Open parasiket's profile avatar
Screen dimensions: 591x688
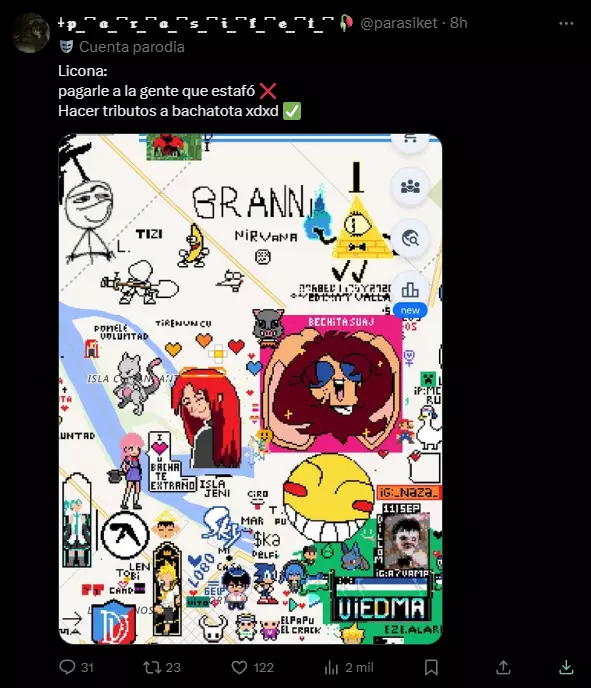(x=31, y=33)
